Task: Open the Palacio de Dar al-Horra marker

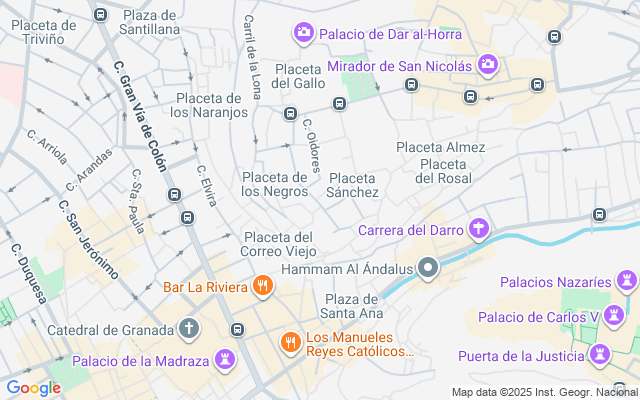Action: [x=303, y=35]
